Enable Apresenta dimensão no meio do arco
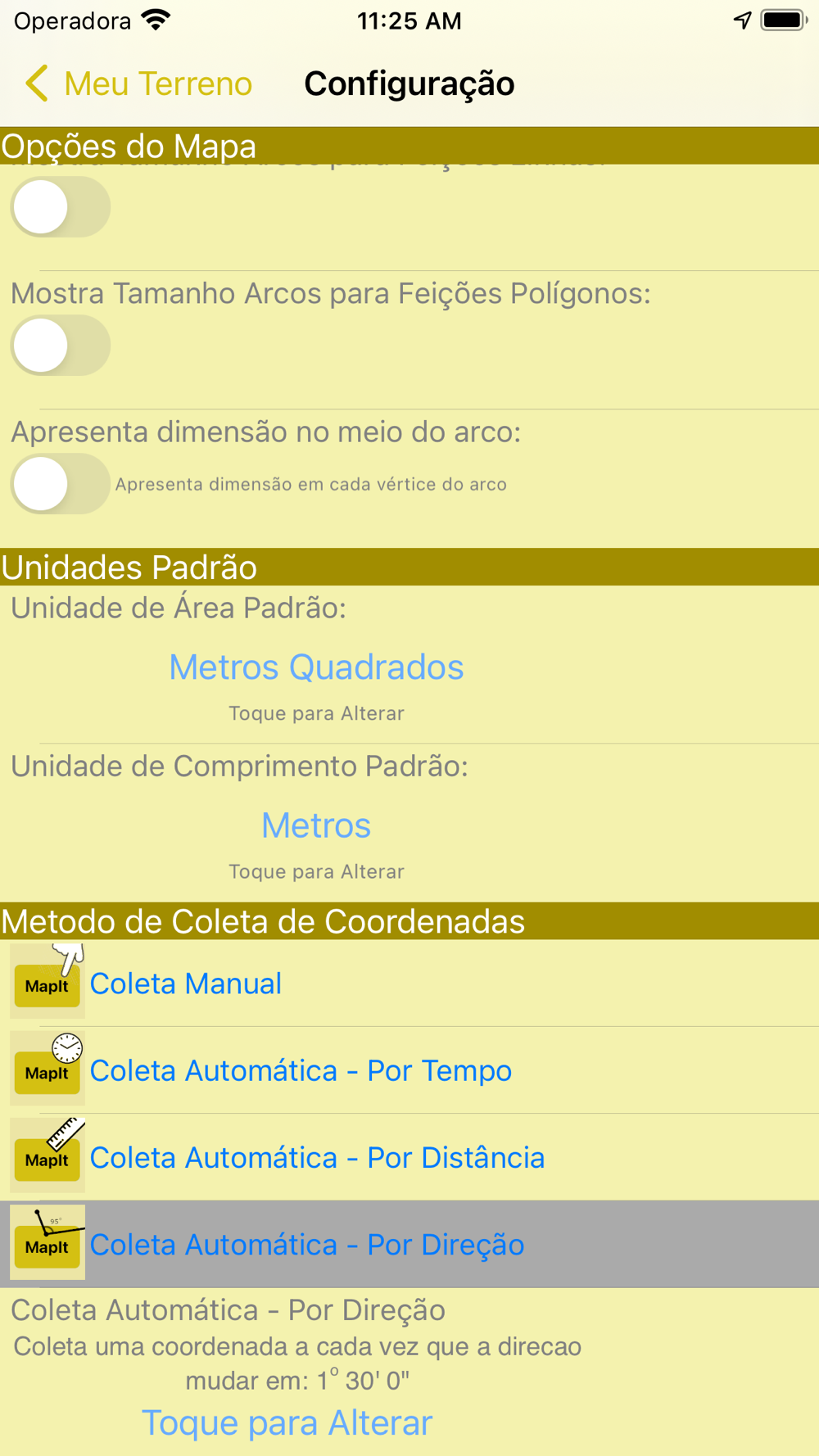819x1456 pixels. point(61,484)
